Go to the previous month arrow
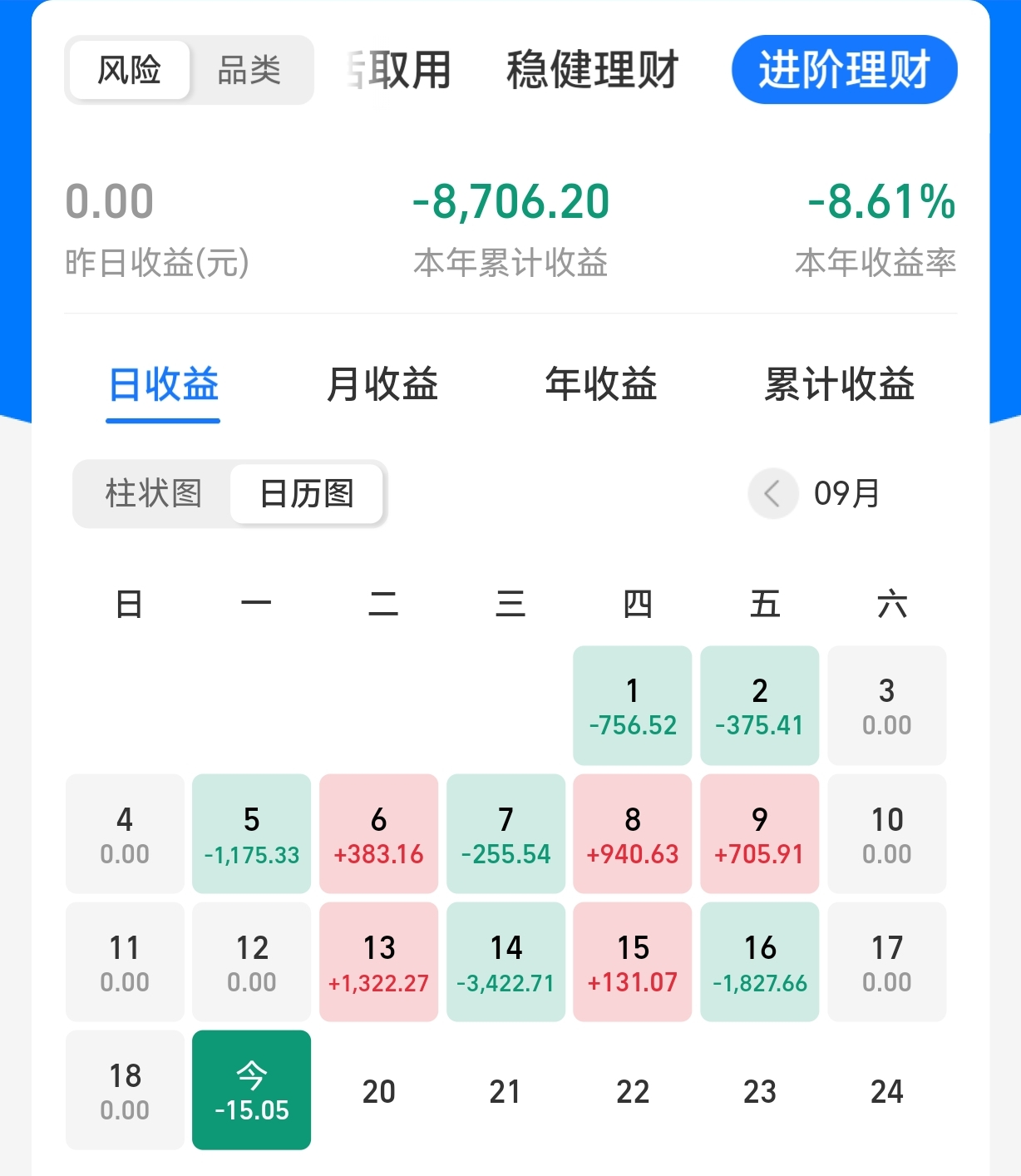Viewport: 1021px width, 1176px height. pos(772,494)
